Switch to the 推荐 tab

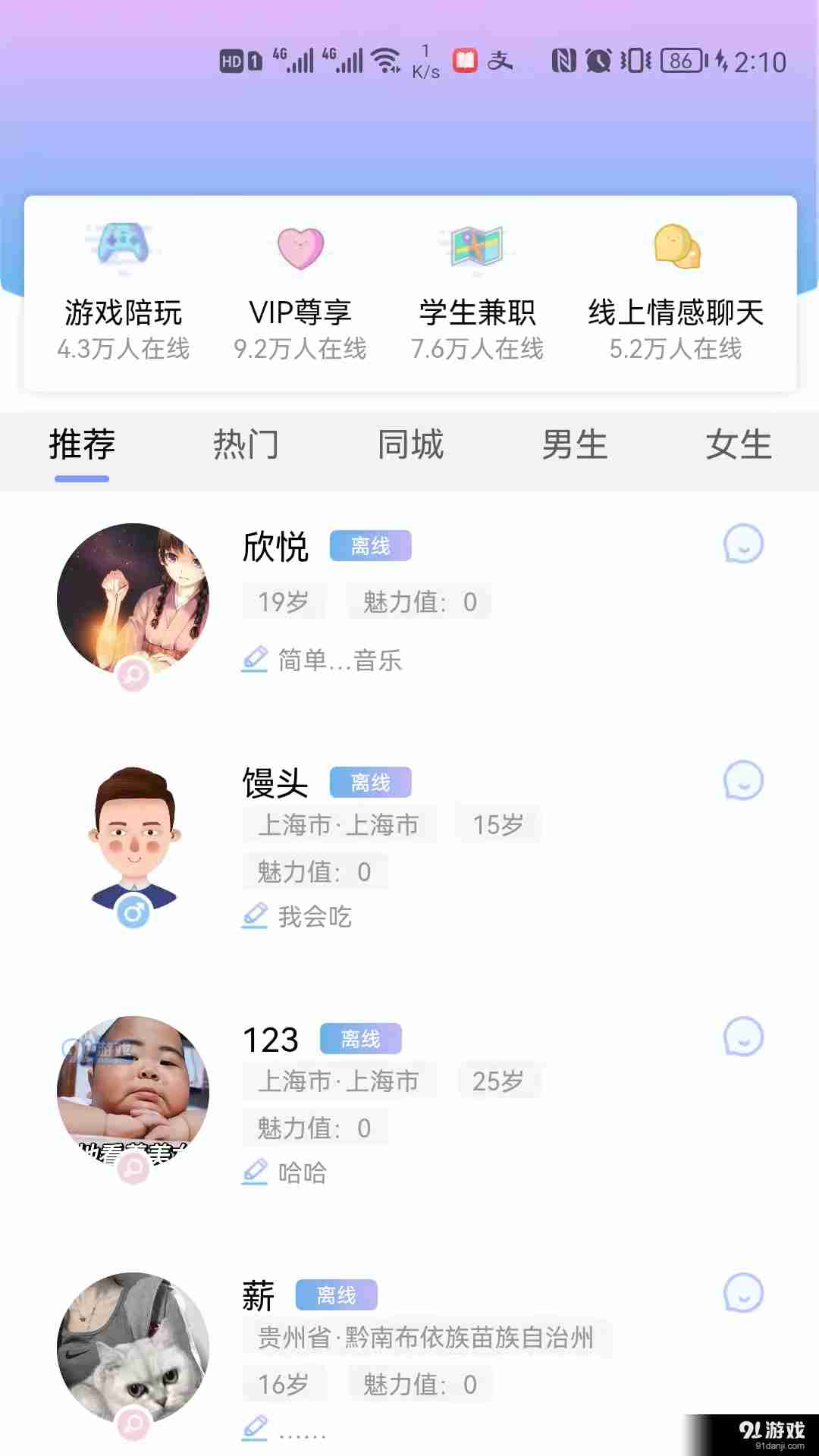(82, 445)
